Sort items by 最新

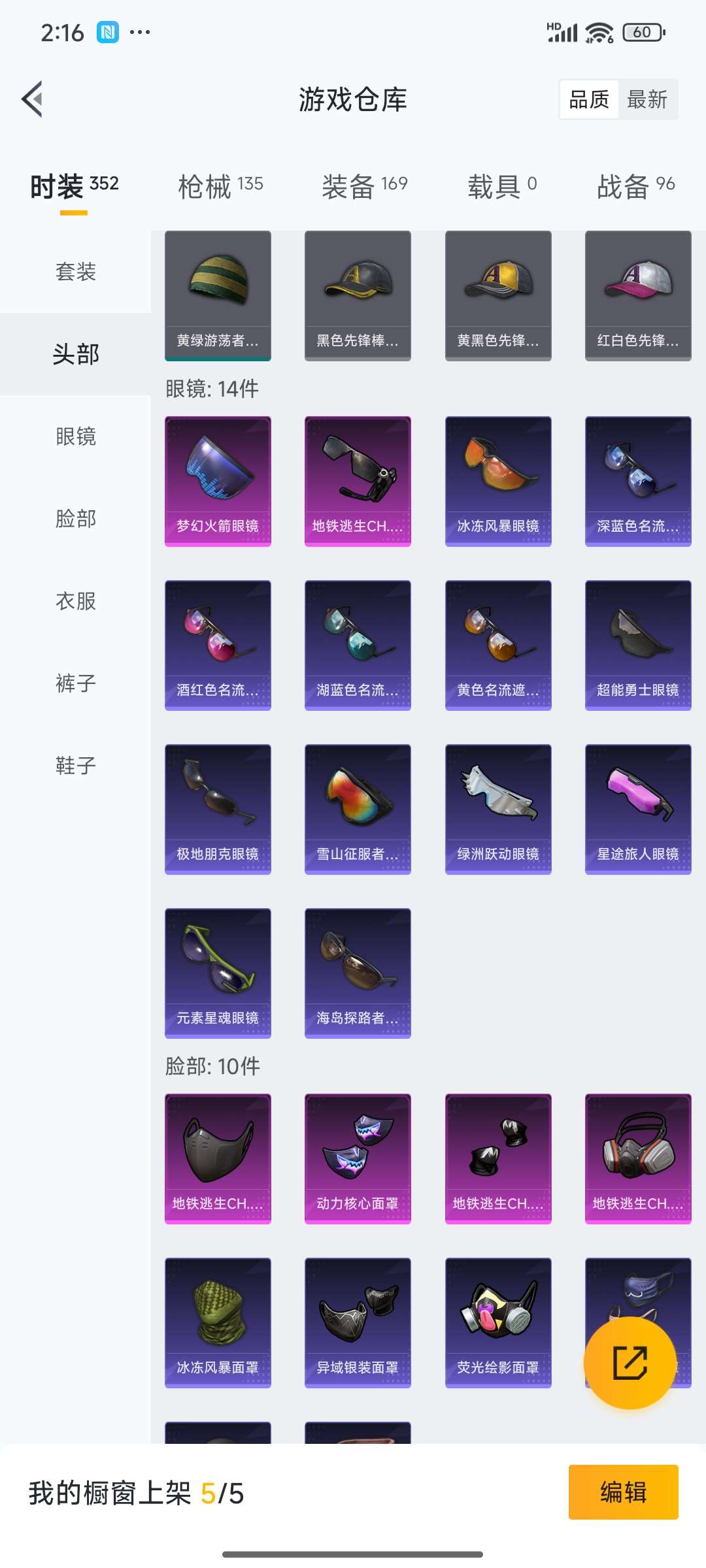click(647, 99)
